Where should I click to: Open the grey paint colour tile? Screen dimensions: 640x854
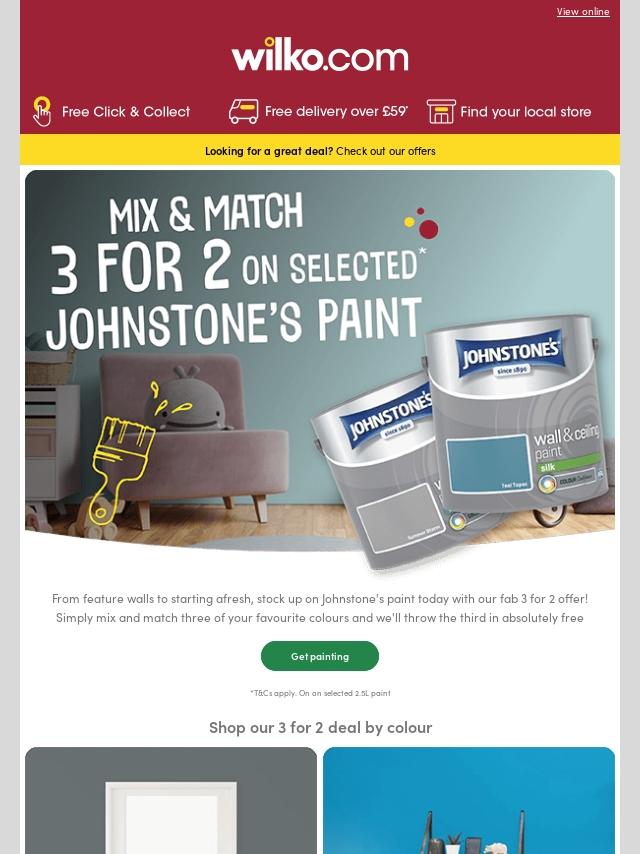coord(171,800)
